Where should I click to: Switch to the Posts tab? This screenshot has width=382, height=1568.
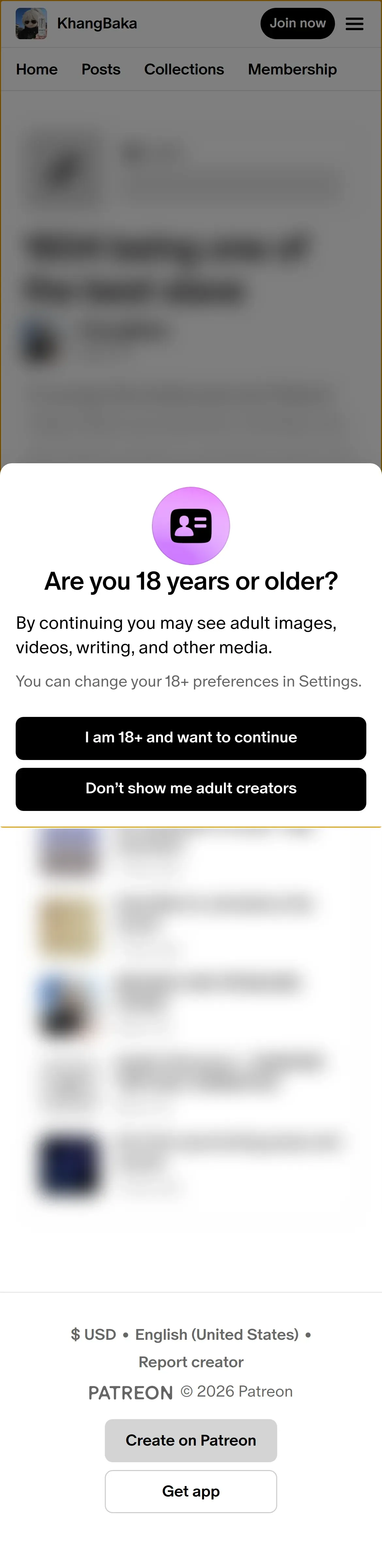tap(101, 70)
